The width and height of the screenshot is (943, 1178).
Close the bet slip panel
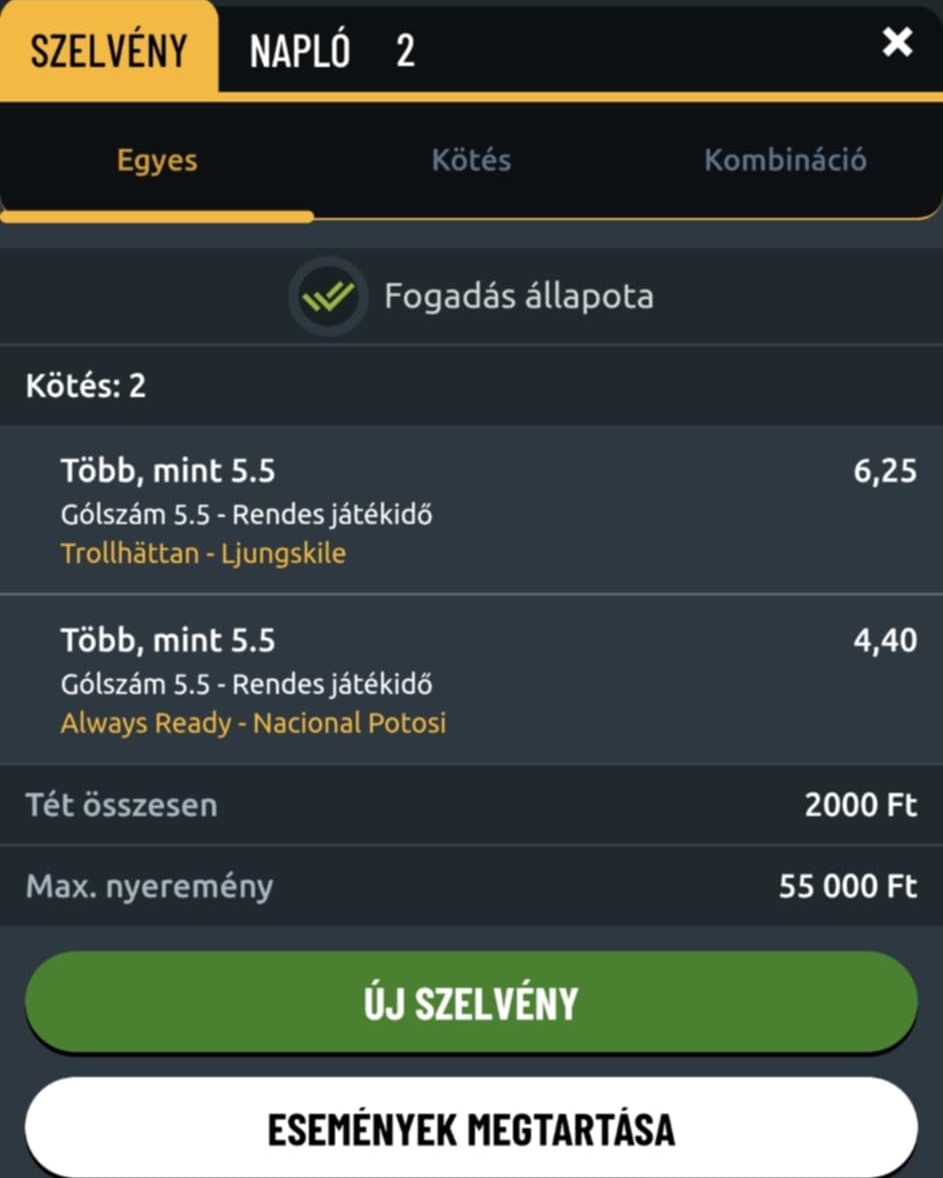(896, 42)
